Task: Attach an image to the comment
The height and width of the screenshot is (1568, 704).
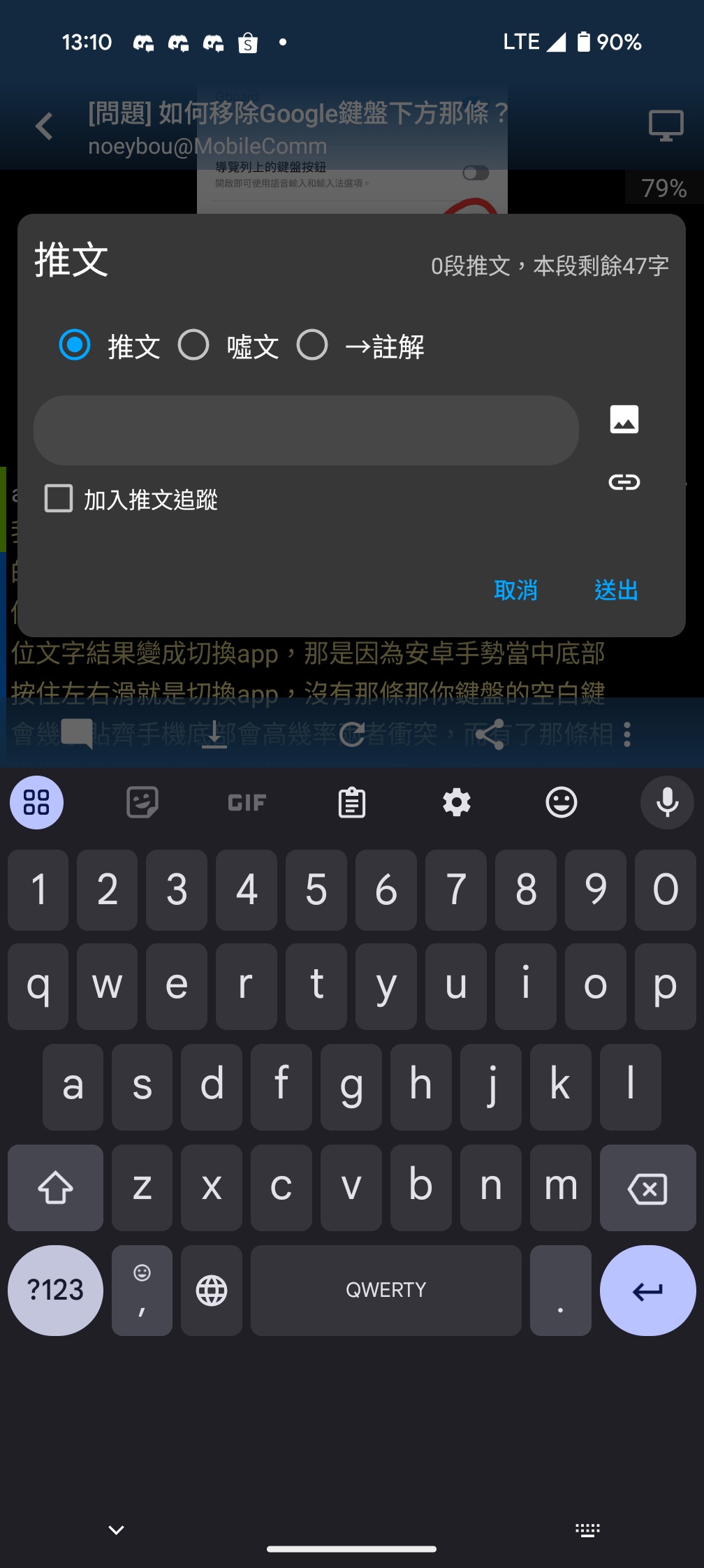Action: tap(624, 419)
